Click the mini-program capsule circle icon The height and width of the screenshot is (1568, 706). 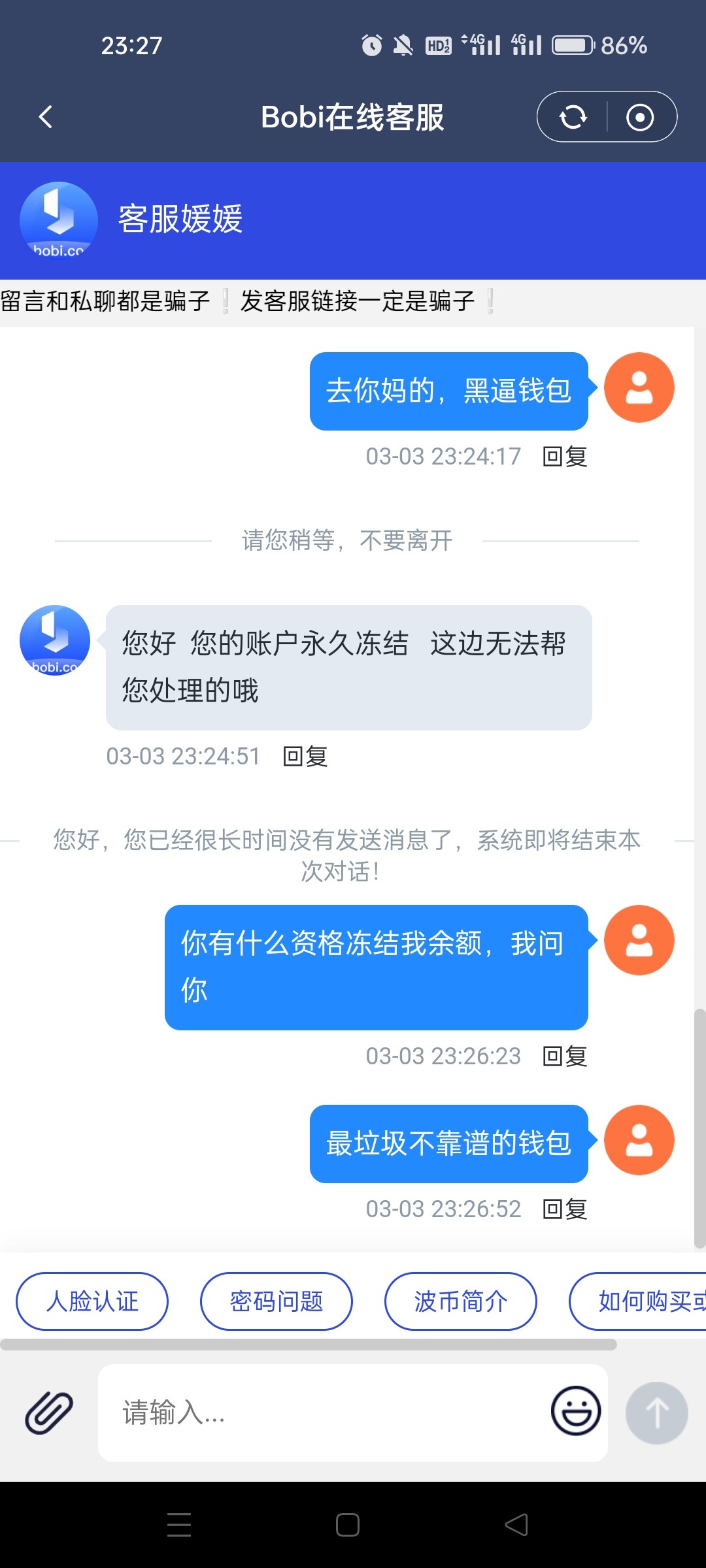pyautogui.click(x=639, y=116)
